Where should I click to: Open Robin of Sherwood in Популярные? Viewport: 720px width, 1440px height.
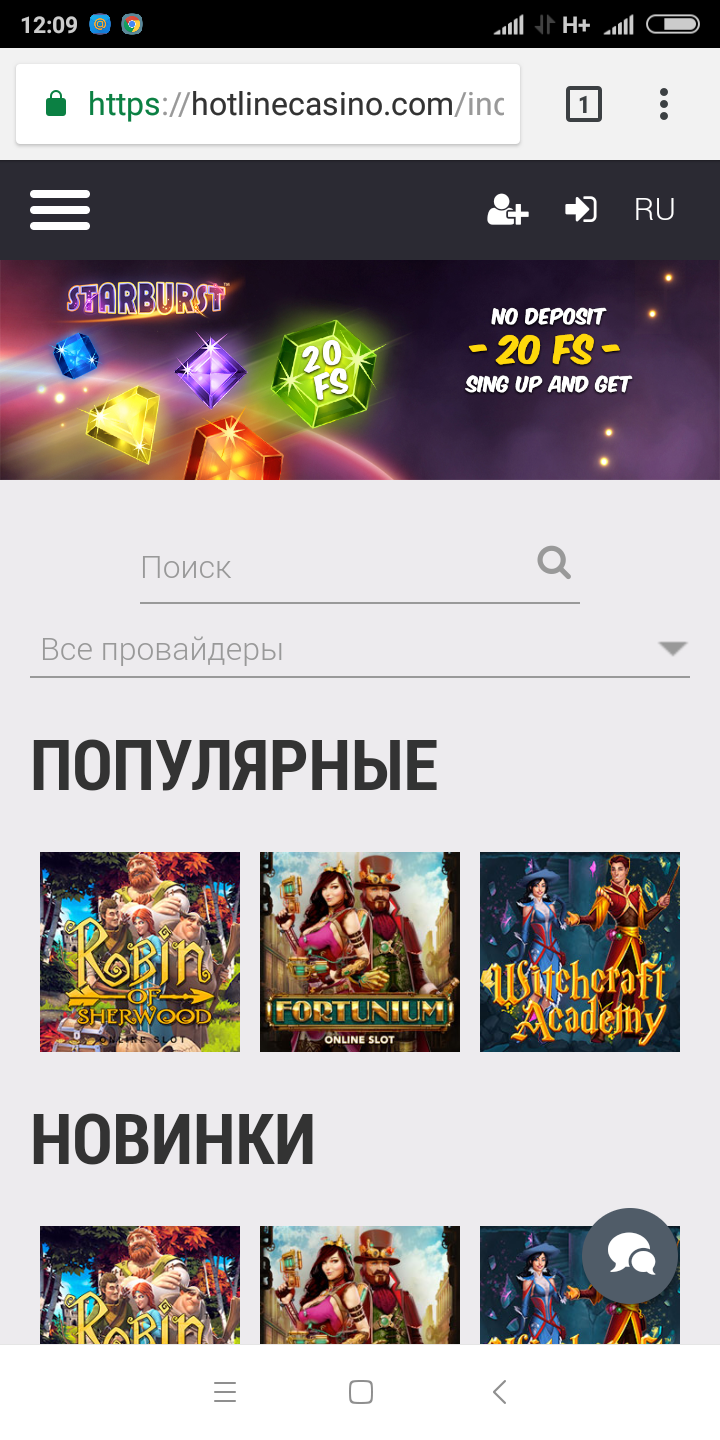tap(140, 952)
